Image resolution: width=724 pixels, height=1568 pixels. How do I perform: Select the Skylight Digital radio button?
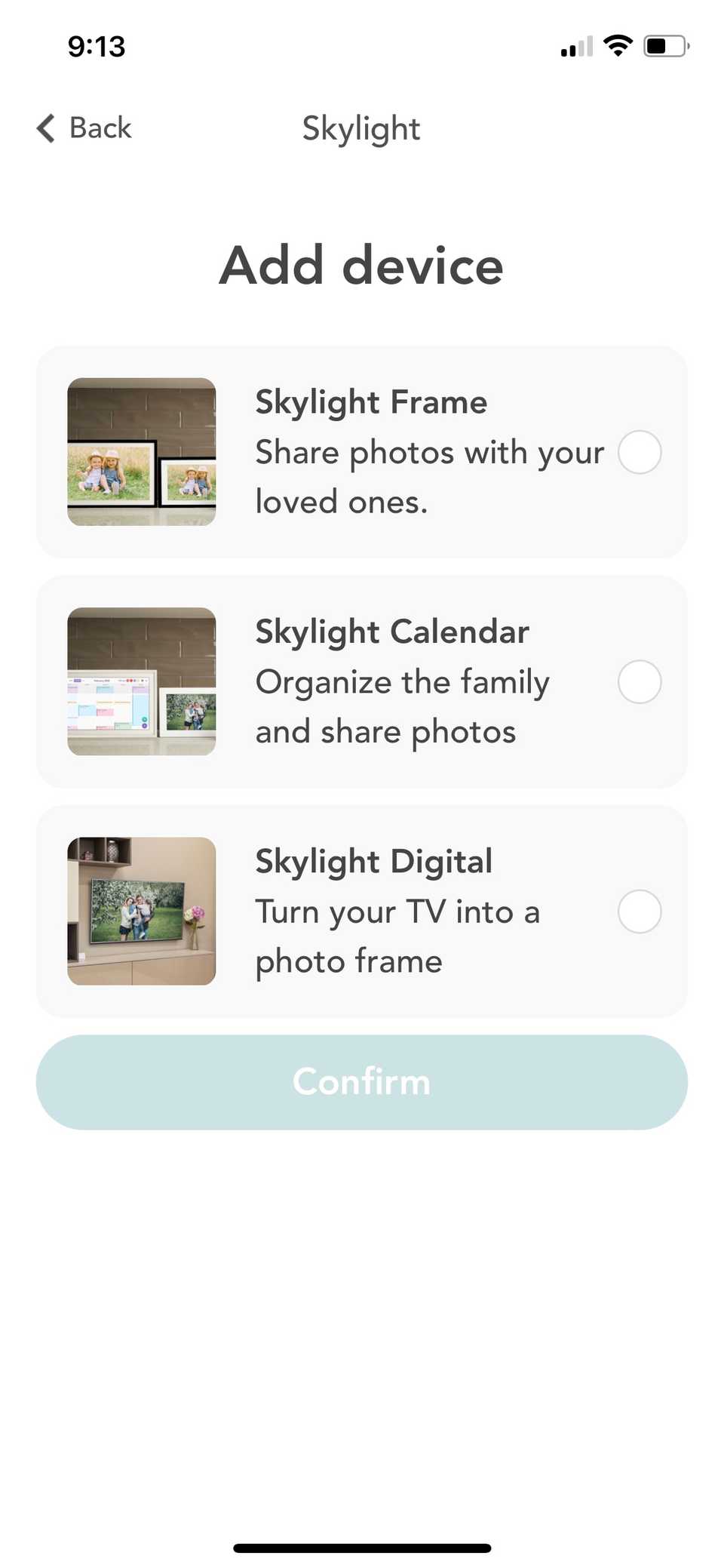(639, 911)
